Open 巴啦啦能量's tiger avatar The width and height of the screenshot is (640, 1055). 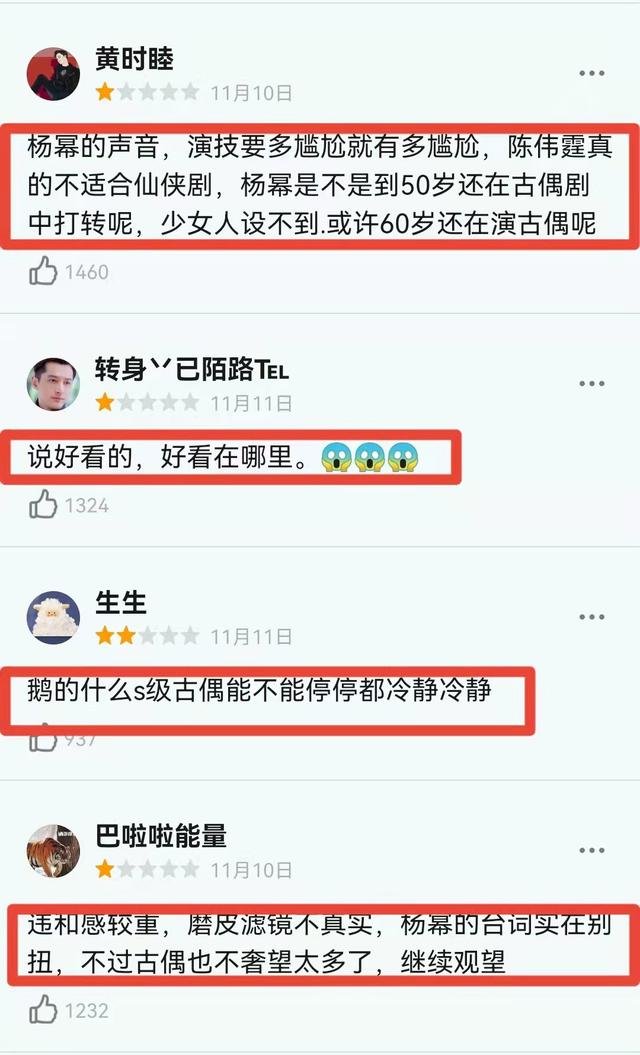[x=53, y=851]
